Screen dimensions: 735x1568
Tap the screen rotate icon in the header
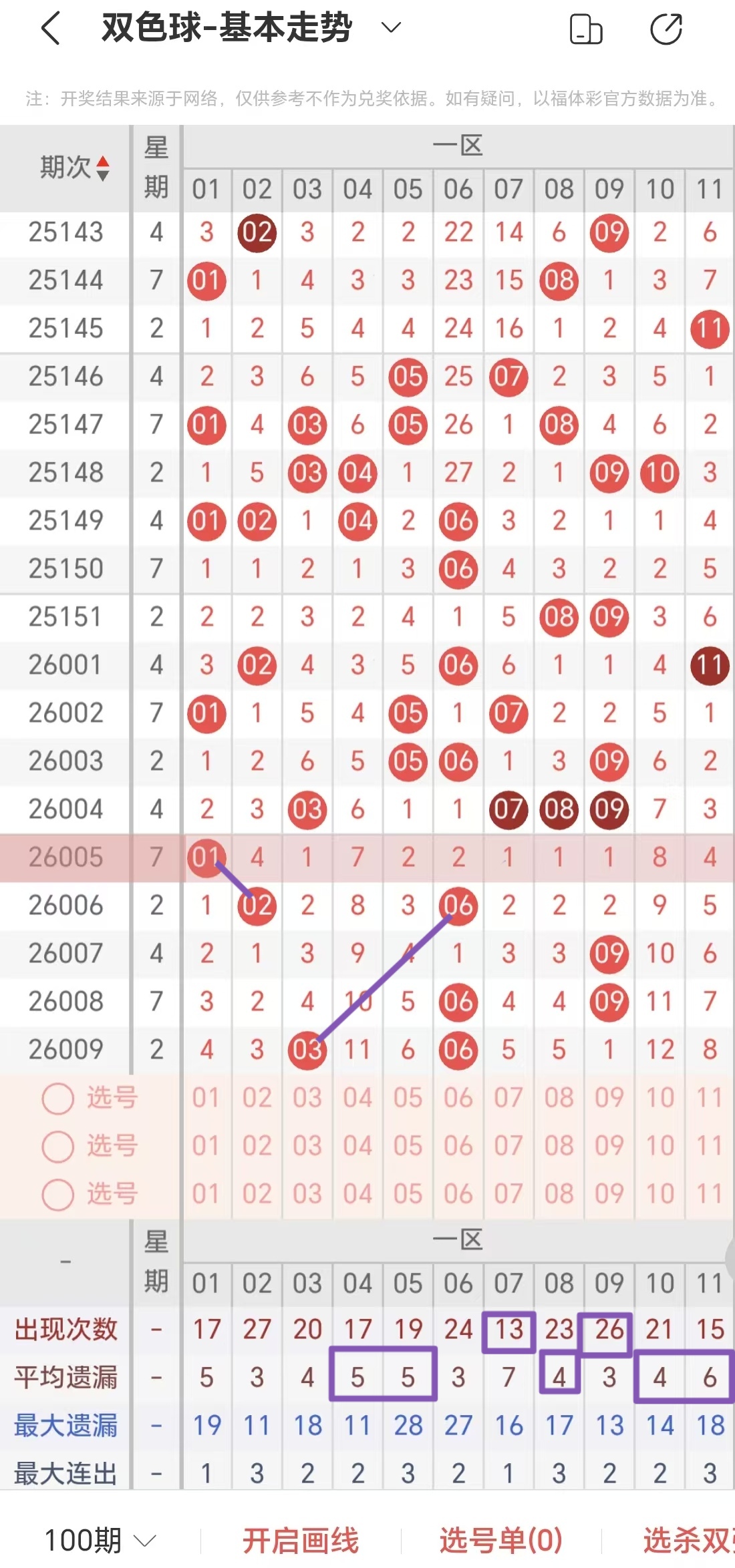point(586,29)
